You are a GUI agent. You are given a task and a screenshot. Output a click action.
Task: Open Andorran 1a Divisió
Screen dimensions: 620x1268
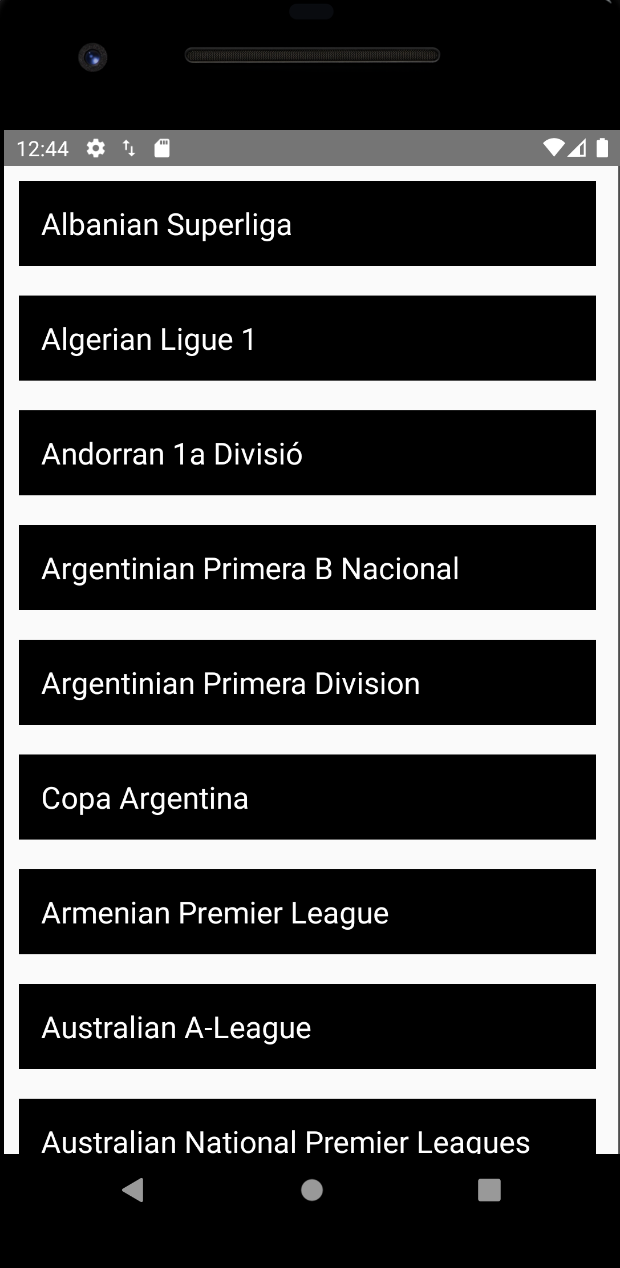[x=307, y=453]
